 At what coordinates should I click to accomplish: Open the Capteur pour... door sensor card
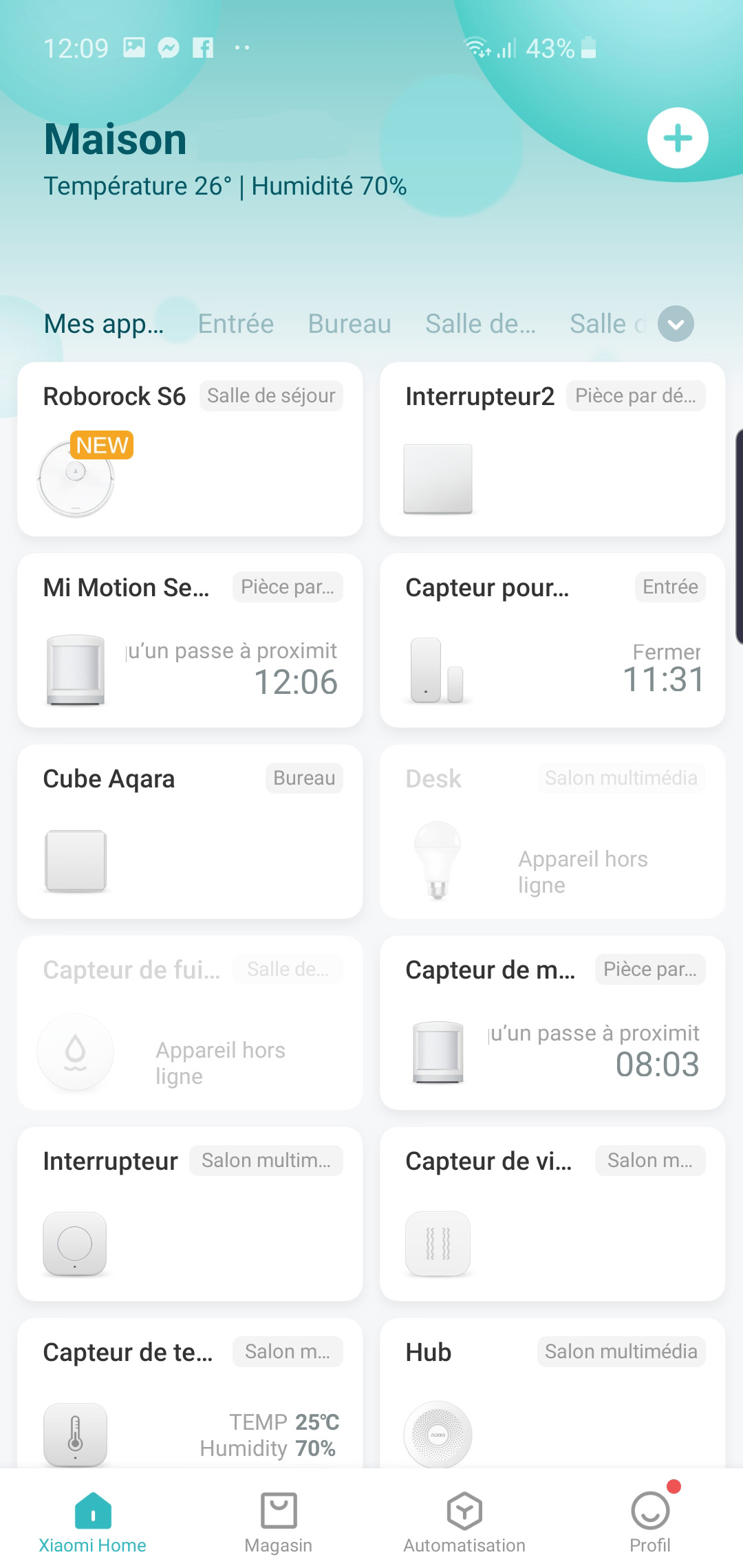(552, 641)
